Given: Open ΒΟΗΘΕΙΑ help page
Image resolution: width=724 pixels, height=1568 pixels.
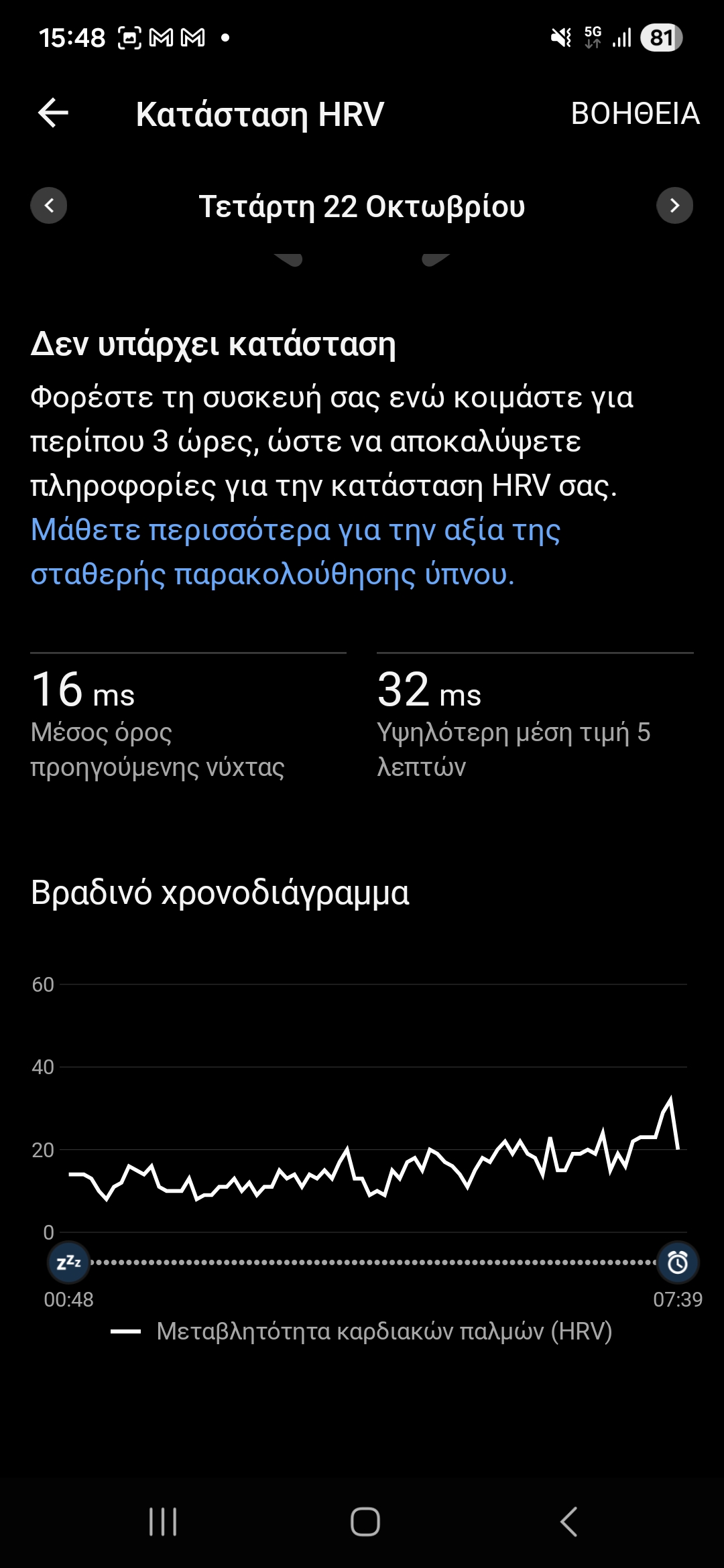Looking at the screenshot, I should click(635, 114).
